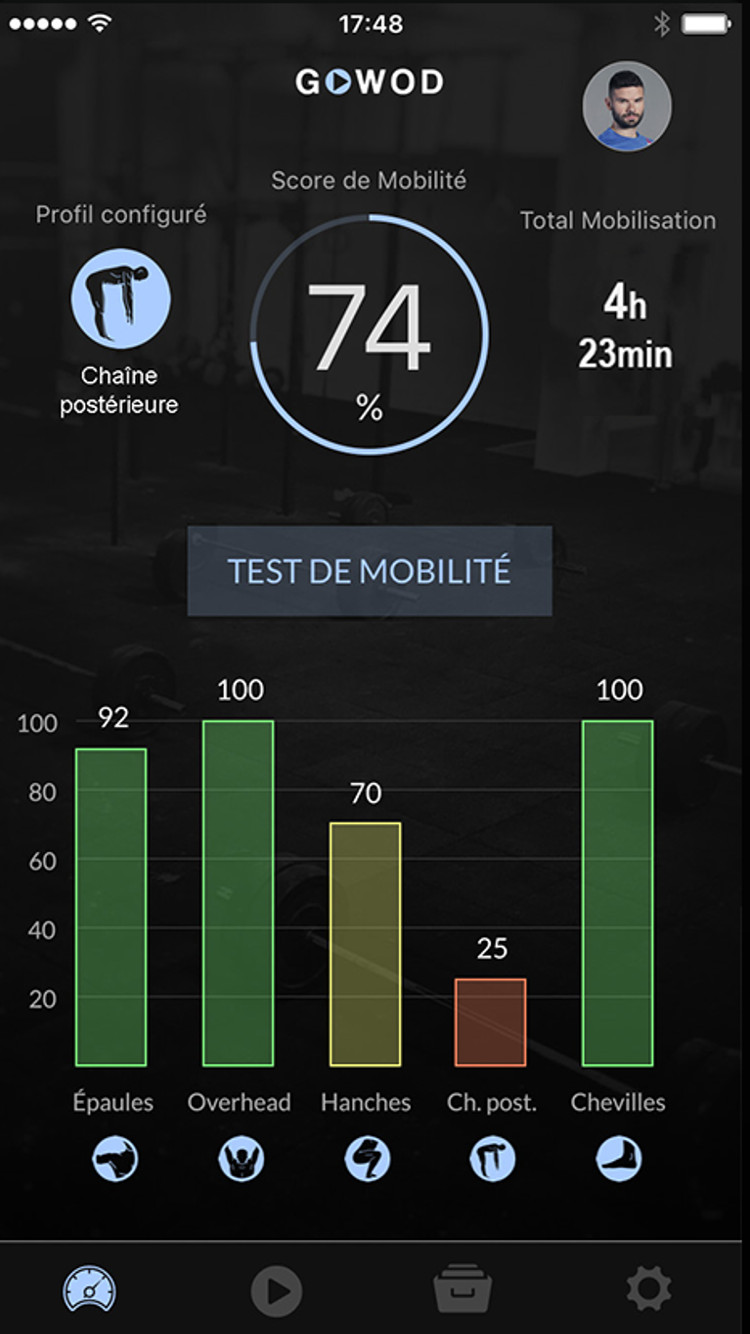Image resolution: width=750 pixels, height=1334 pixels.
Task: Select the Chevilles ankle icon
Action: pyautogui.click(x=618, y=1160)
